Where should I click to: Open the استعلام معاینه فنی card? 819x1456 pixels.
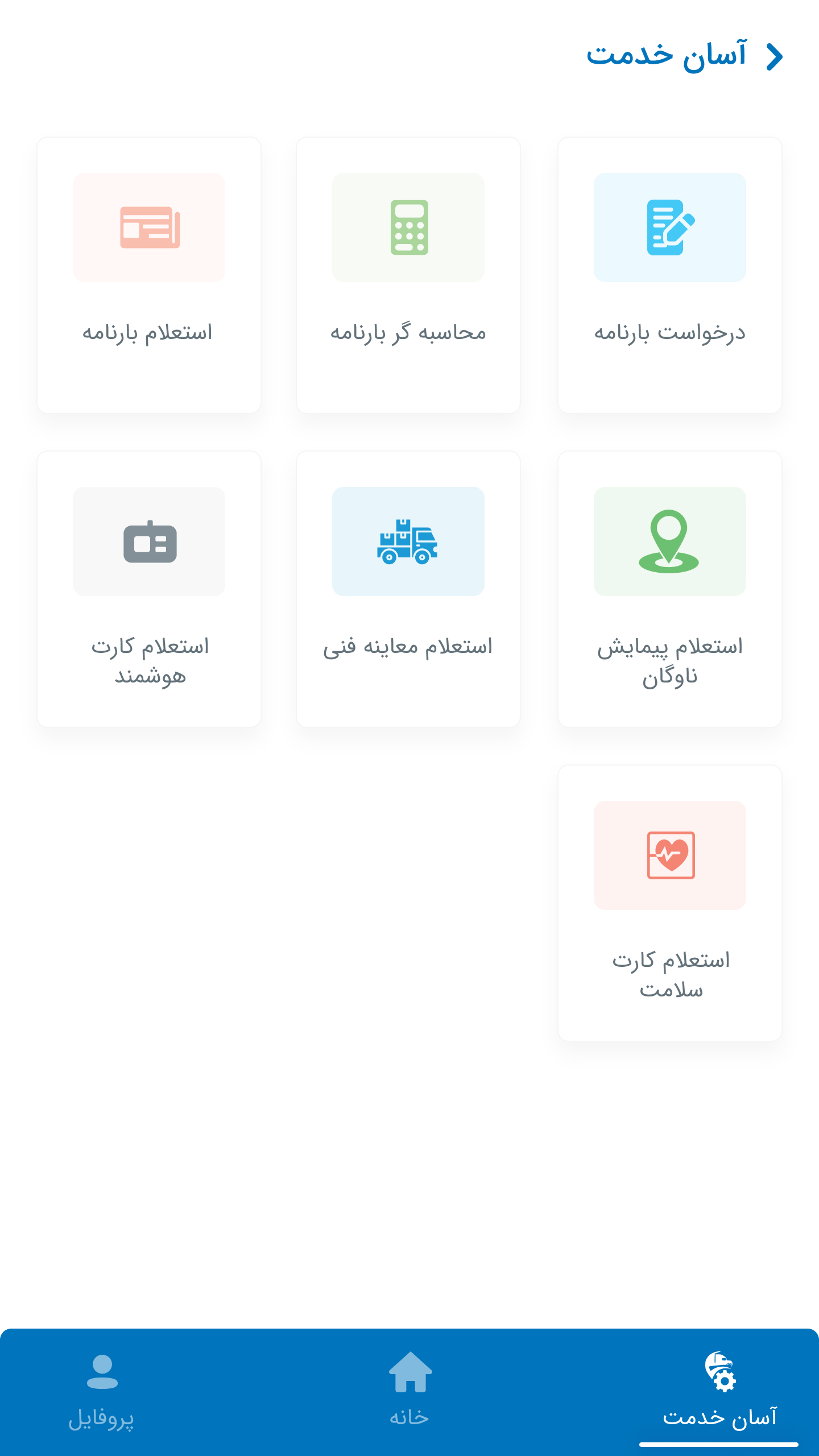tap(408, 589)
